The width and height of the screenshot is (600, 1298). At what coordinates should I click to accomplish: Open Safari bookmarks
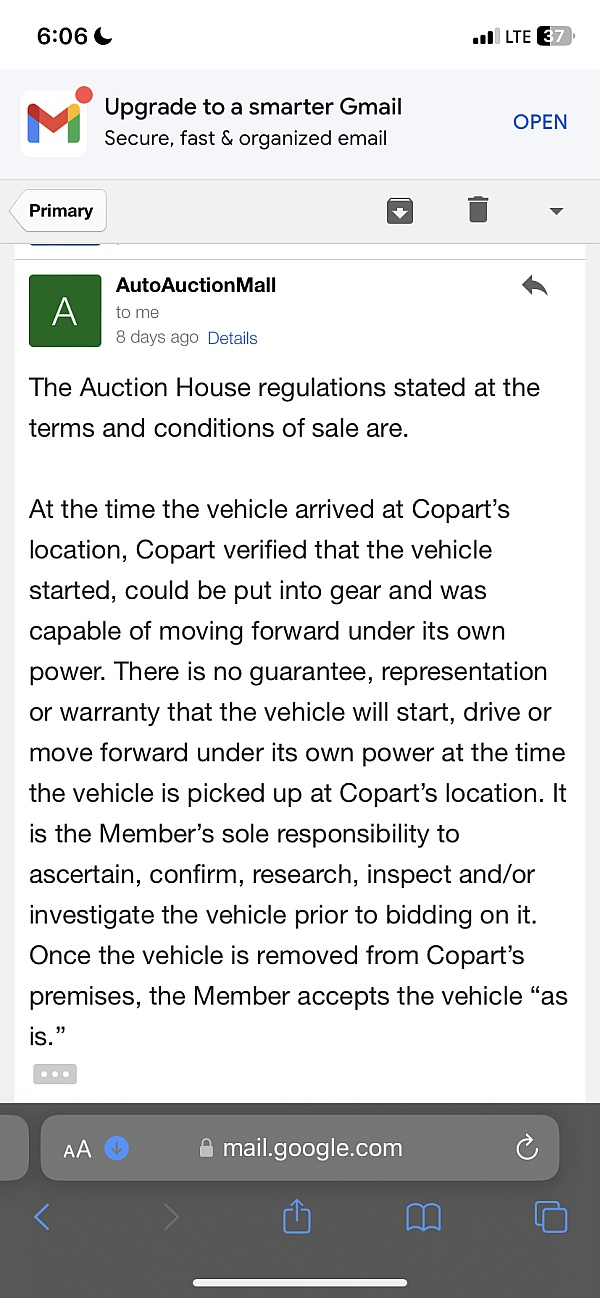pyautogui.click(x=424, y=1217)
